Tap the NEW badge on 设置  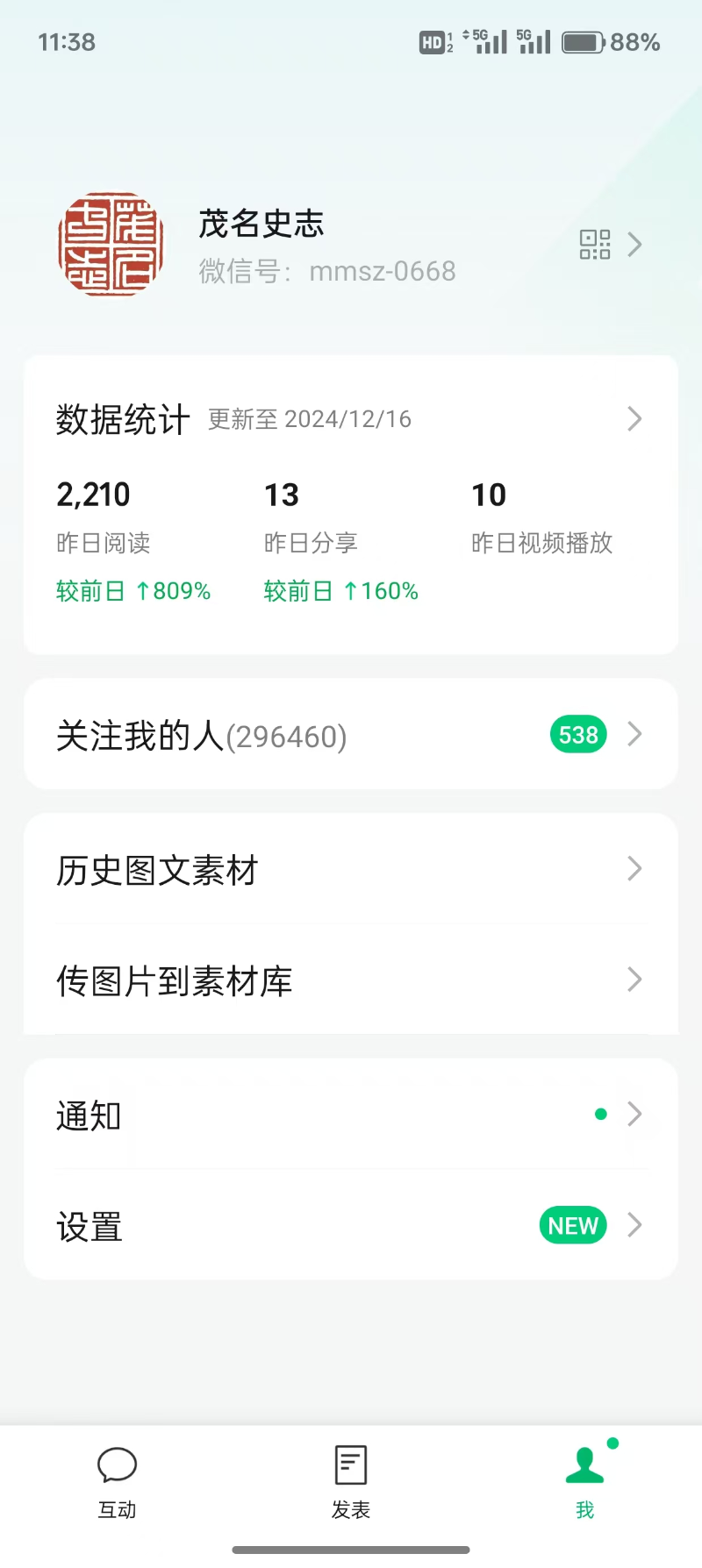coord(572,1225)
